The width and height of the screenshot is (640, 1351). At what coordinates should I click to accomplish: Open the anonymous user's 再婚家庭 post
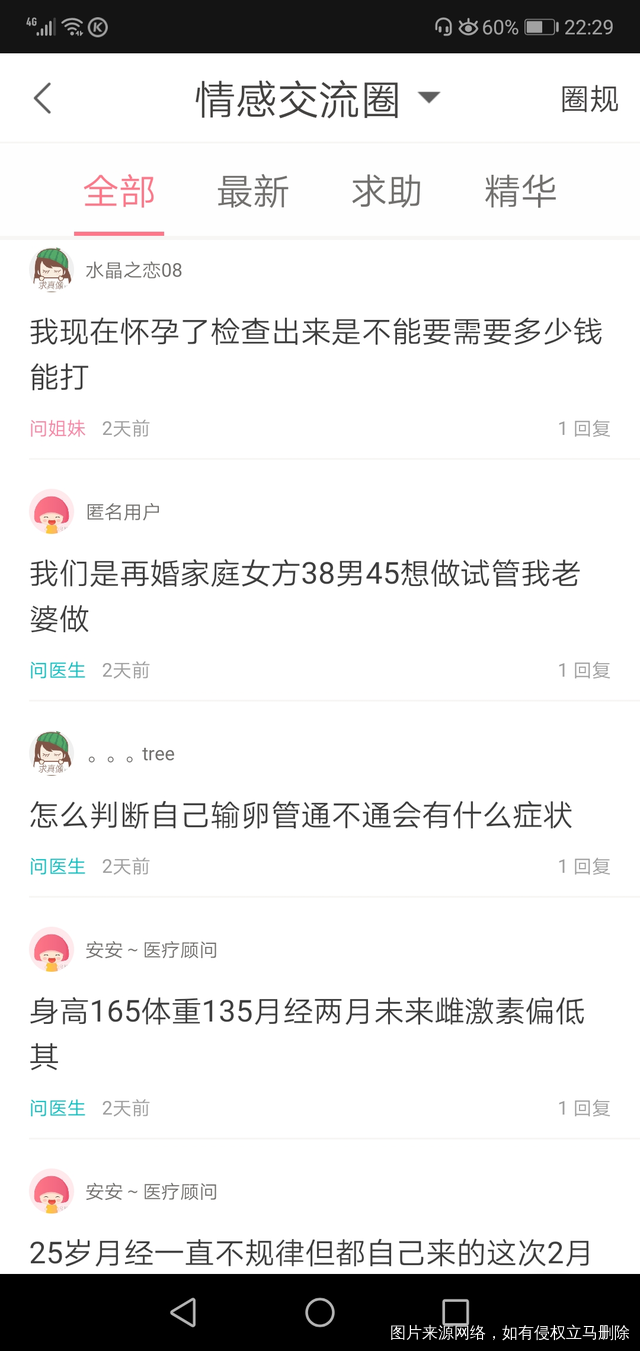coord(305,596)
